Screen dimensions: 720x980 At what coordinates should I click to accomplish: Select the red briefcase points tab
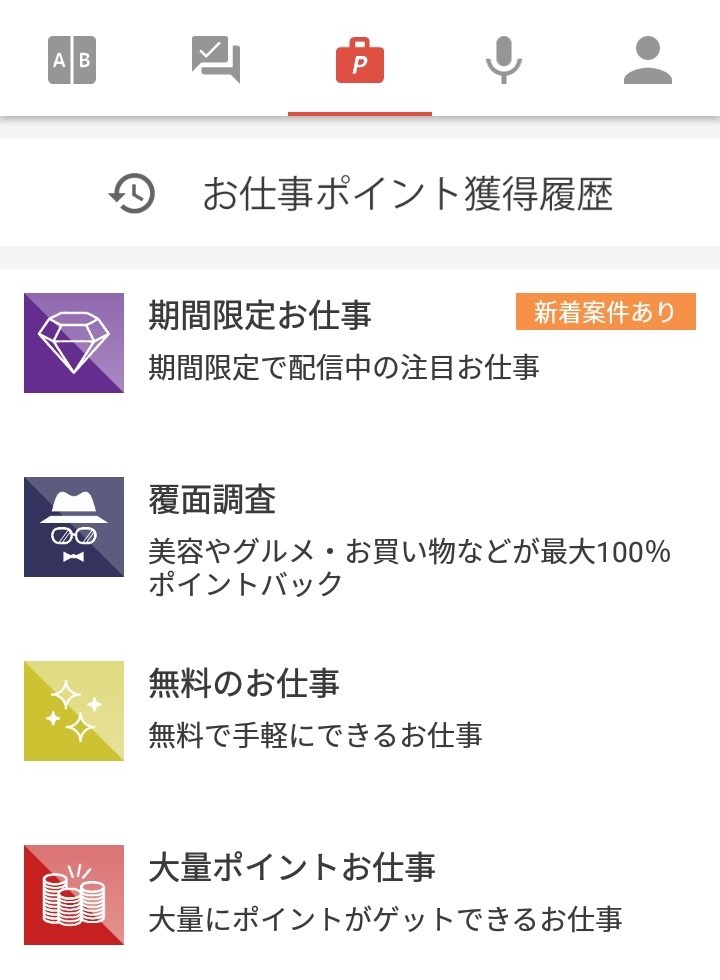360,60
